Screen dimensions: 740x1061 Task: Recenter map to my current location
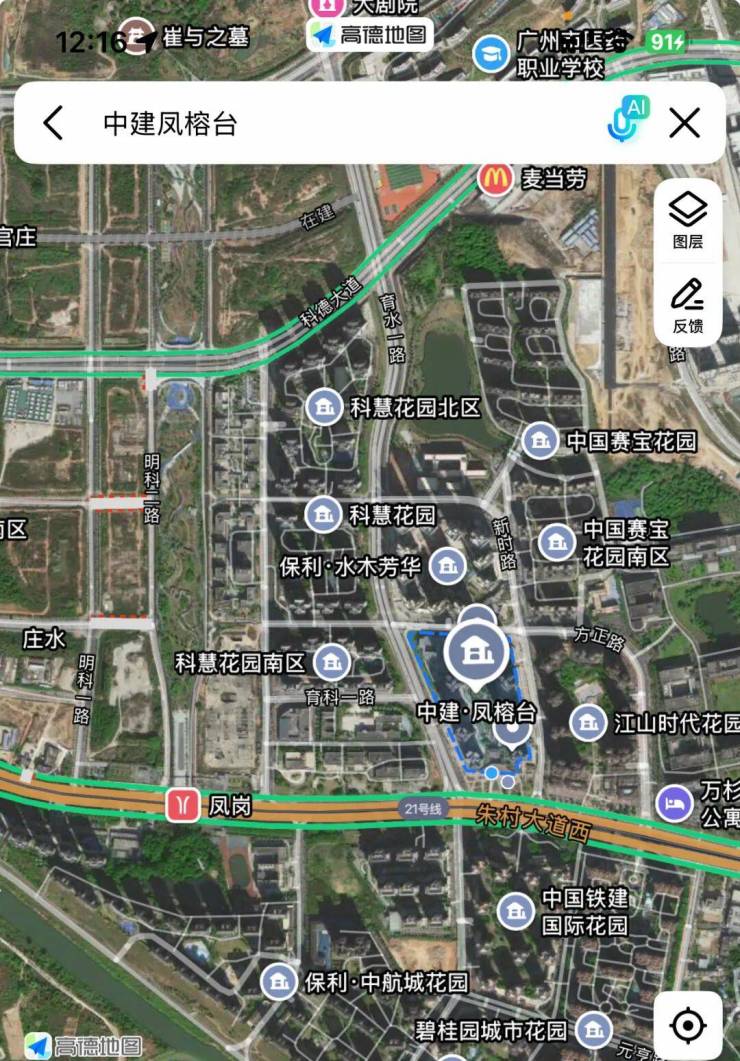688,1025
